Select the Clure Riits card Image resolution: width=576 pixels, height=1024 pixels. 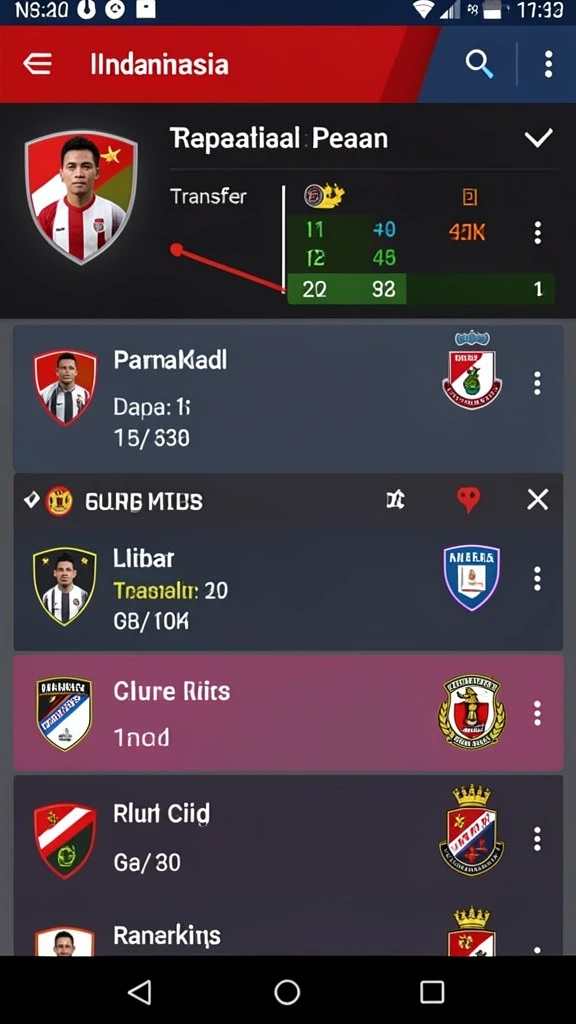pos(288,712)
